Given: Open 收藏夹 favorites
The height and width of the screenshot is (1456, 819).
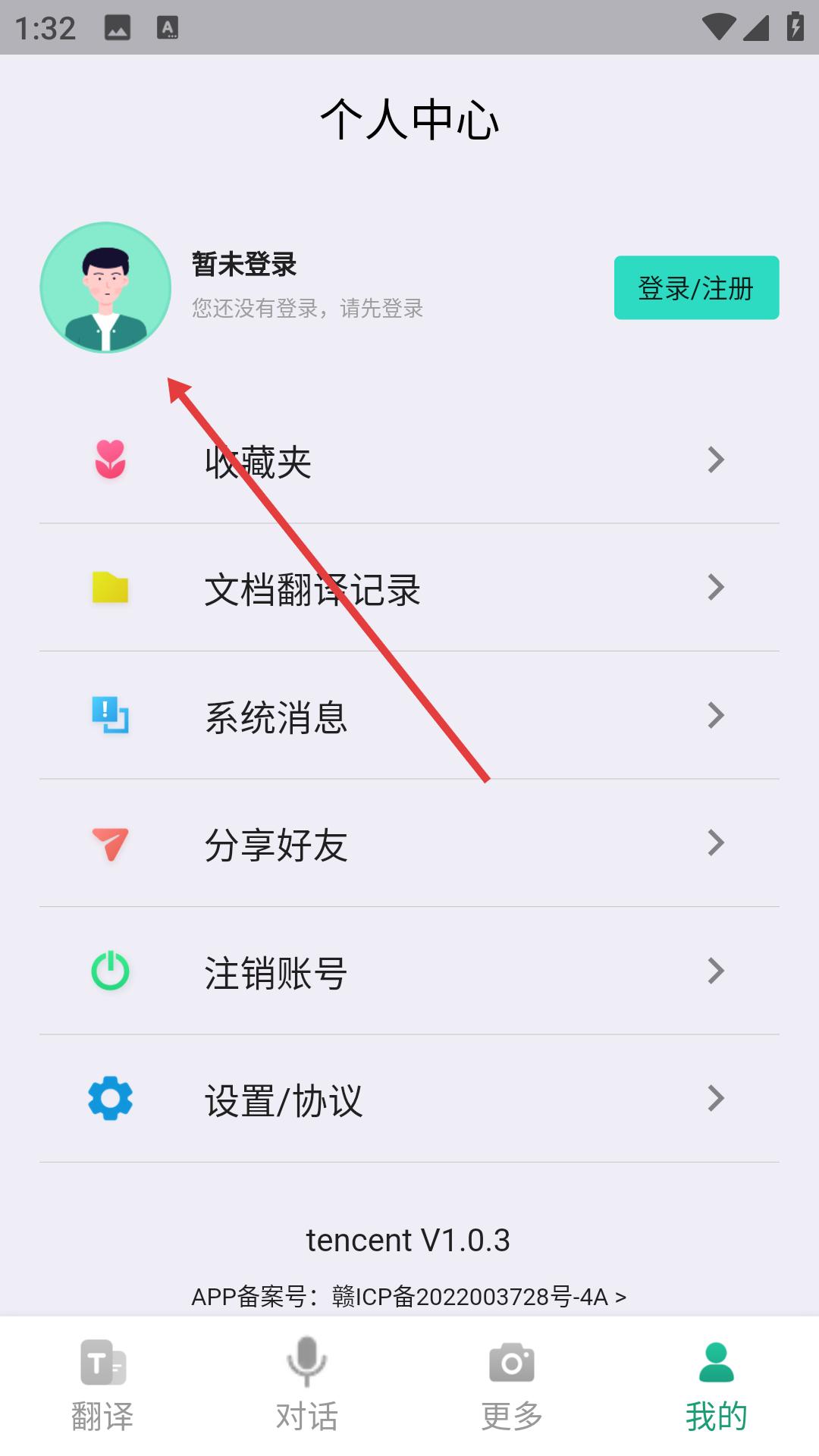Looking at the screenshot, I should coord(409,460).
